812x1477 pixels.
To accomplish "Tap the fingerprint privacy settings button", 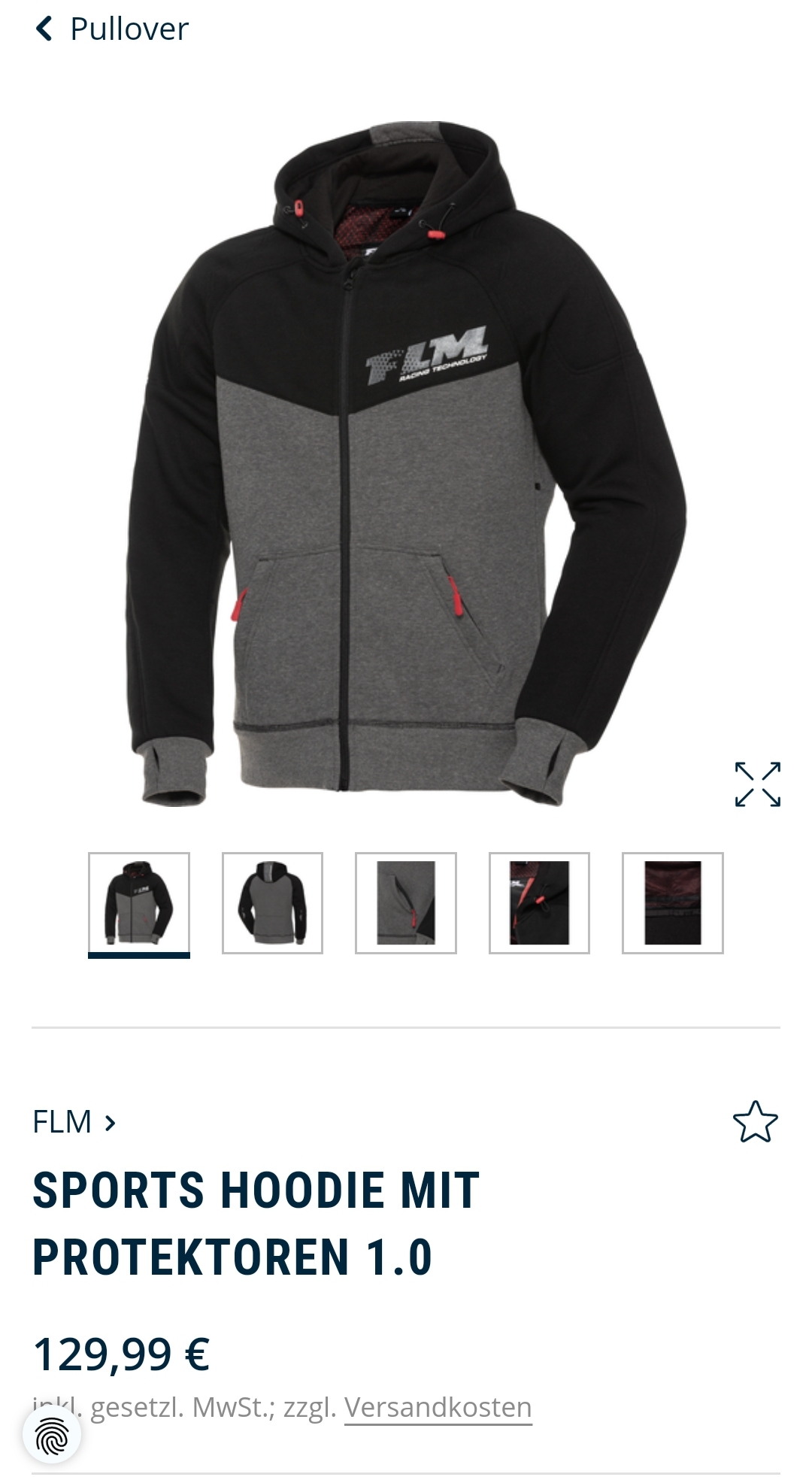I will 52,1436.
